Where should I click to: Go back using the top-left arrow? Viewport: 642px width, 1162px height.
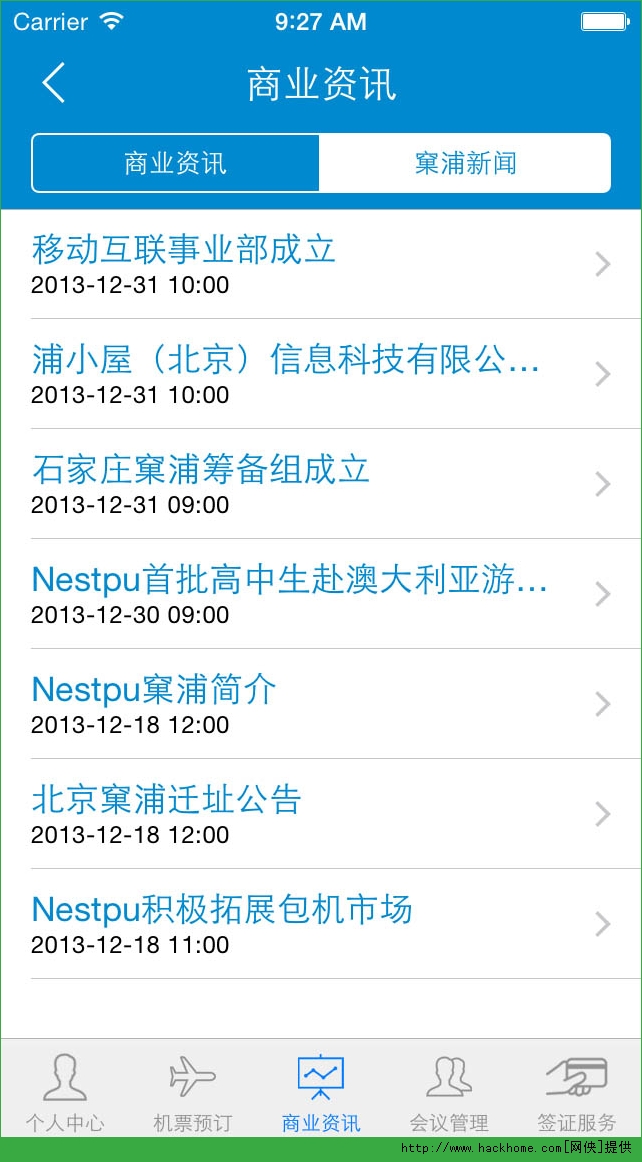54,83
